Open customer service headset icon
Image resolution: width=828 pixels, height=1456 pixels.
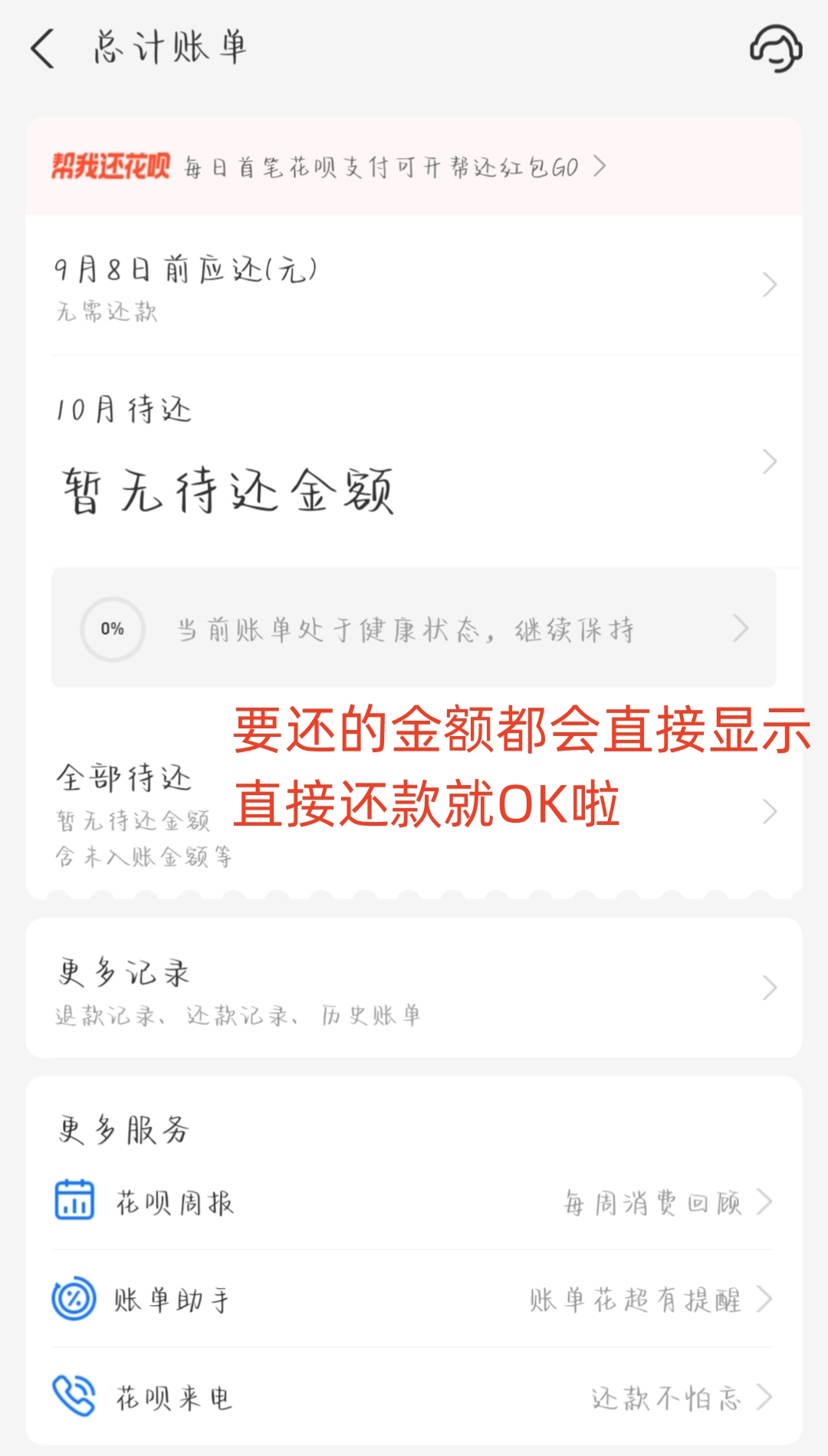775,49
